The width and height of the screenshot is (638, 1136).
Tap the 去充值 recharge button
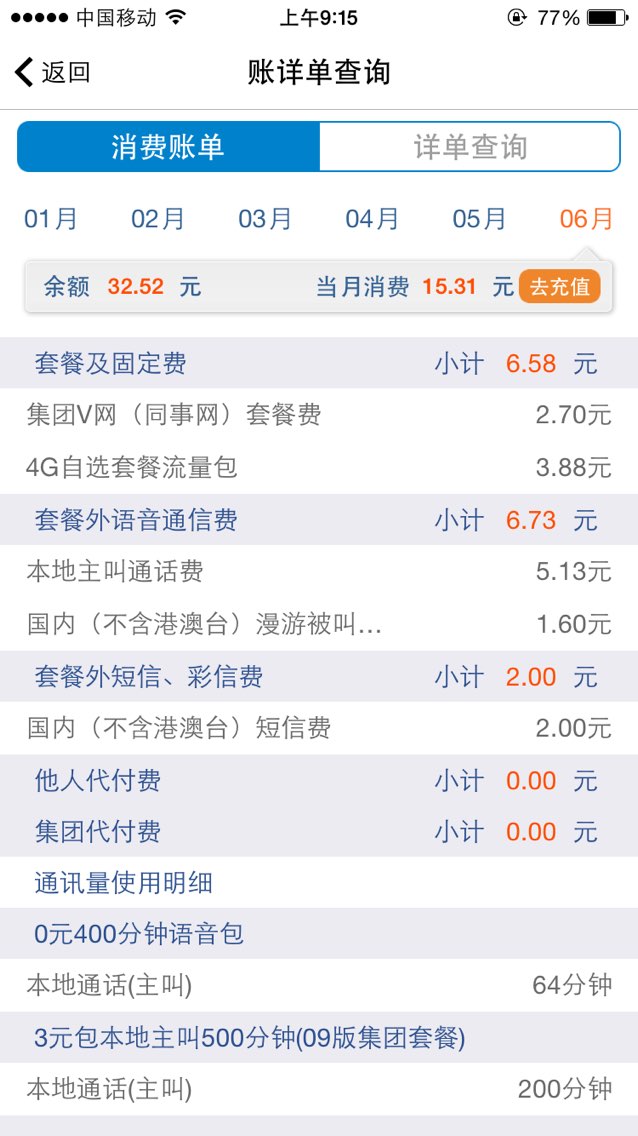560,287
